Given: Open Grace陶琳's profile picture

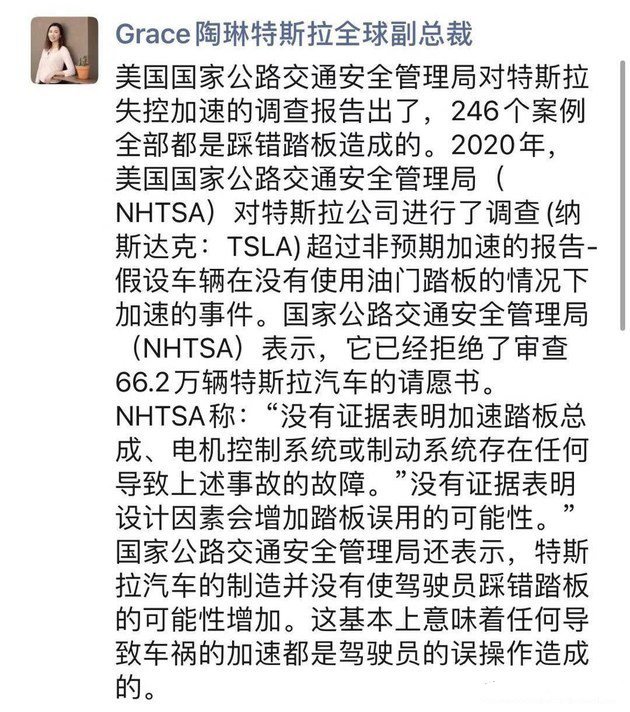Looking at the screenshot, I should coord(63,50).
